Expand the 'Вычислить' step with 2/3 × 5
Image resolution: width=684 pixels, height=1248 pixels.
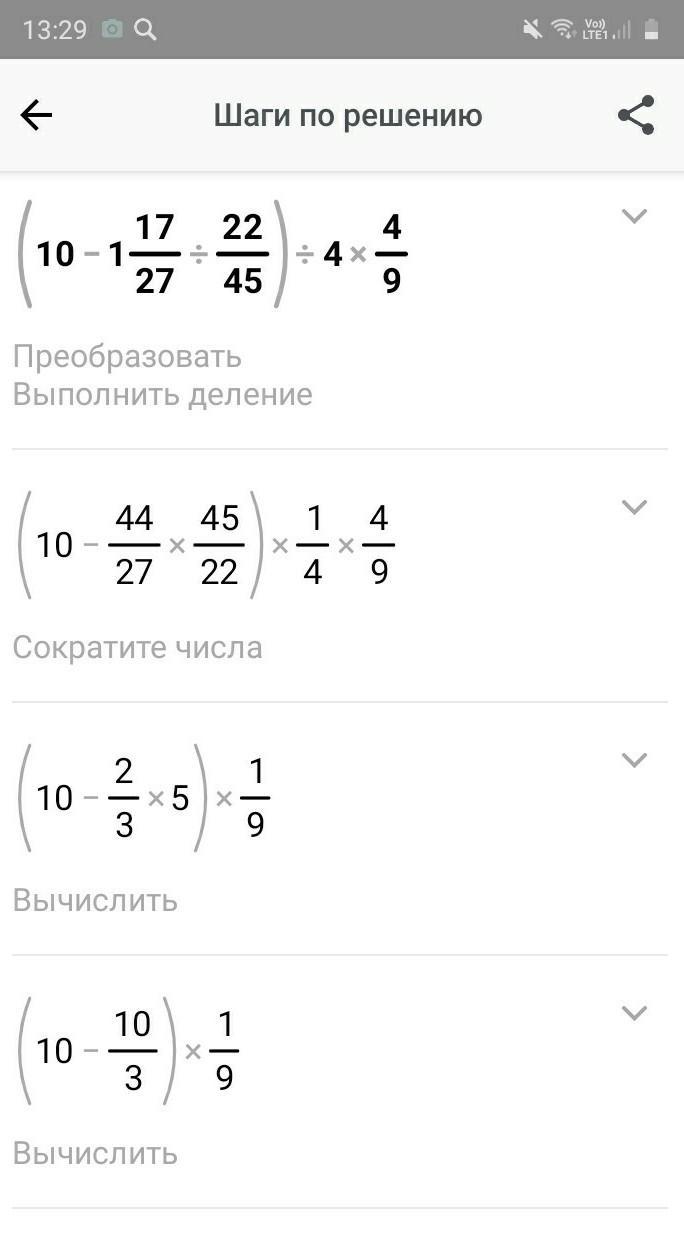634,760
